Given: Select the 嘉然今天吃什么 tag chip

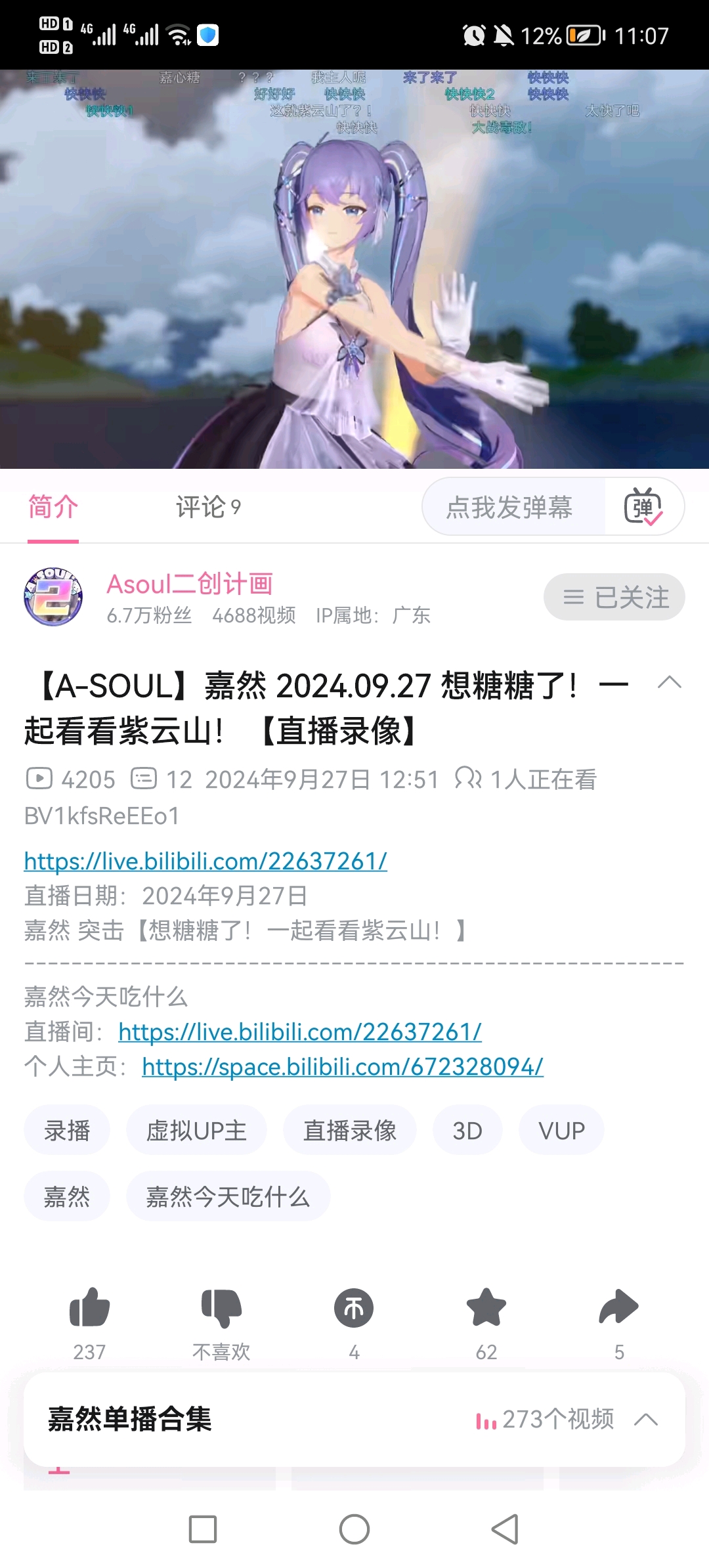Looking at the screenshot, I should coord(228,1196).
